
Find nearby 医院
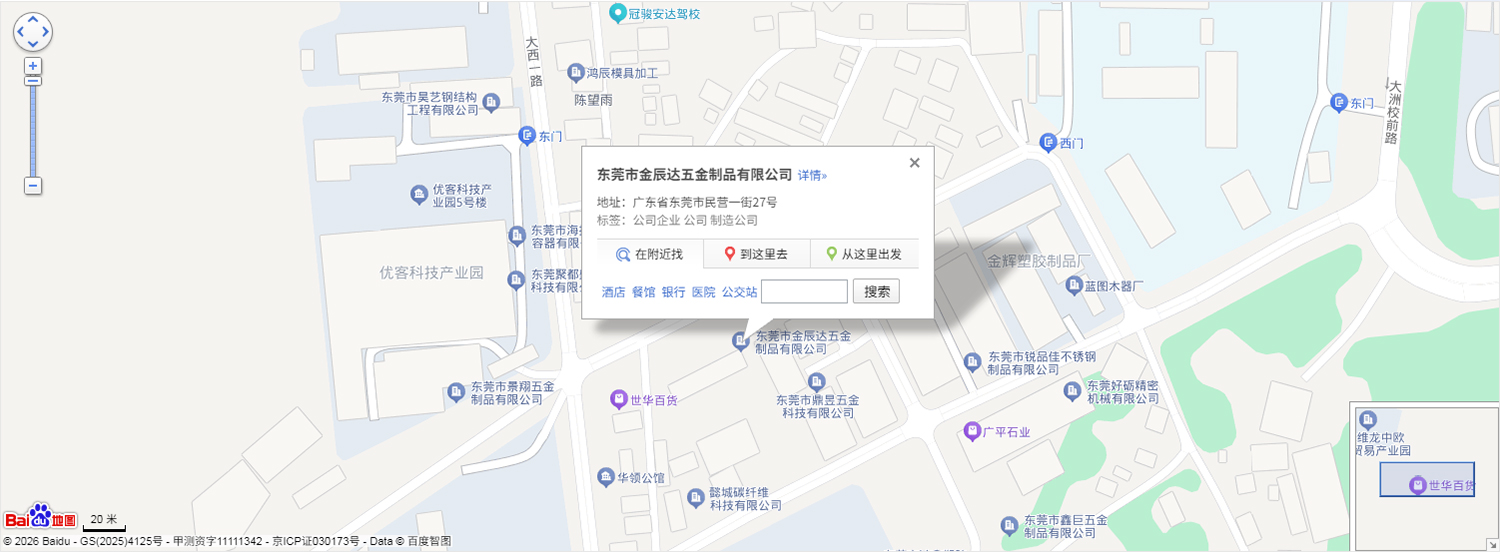pos(703,292)
